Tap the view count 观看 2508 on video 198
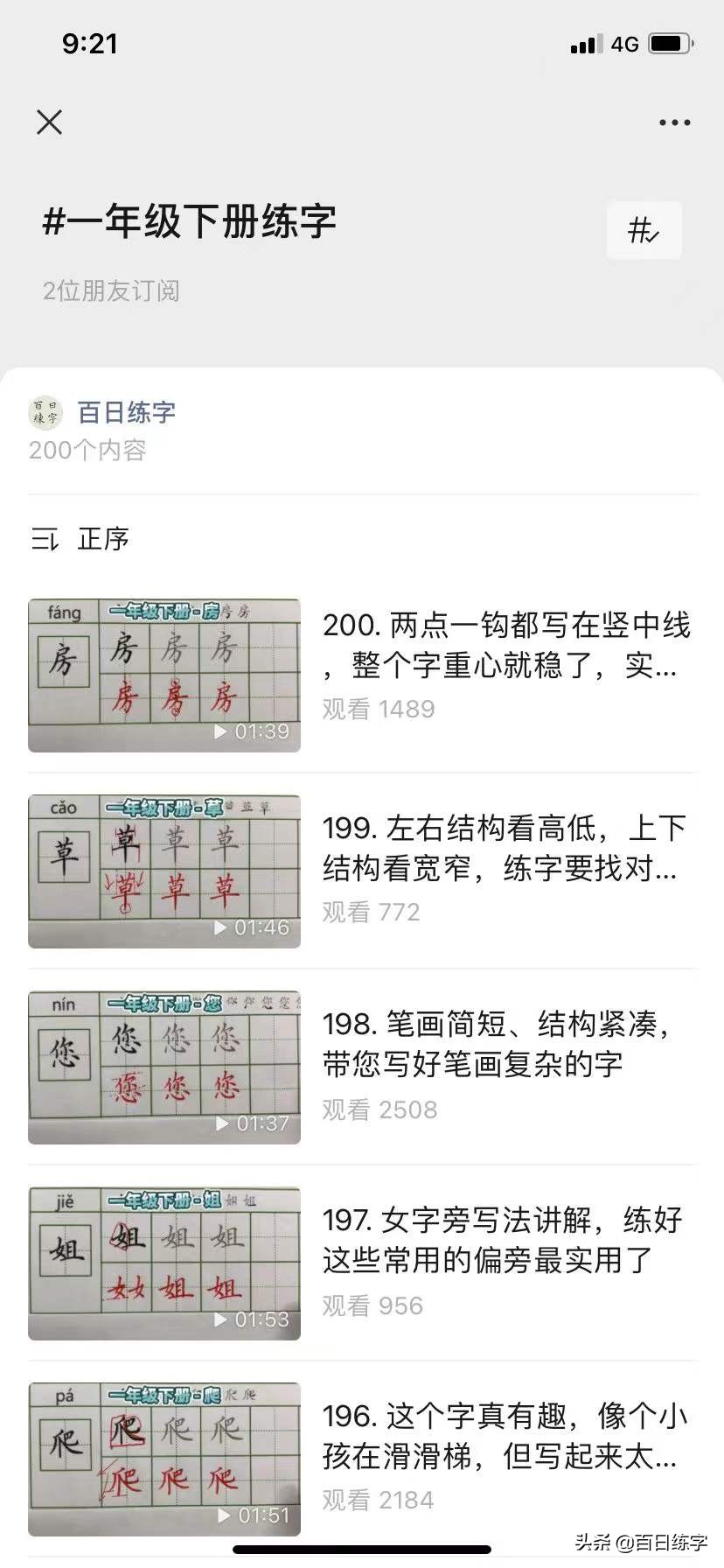The image size is (724, 1568). coord(381,1109)
